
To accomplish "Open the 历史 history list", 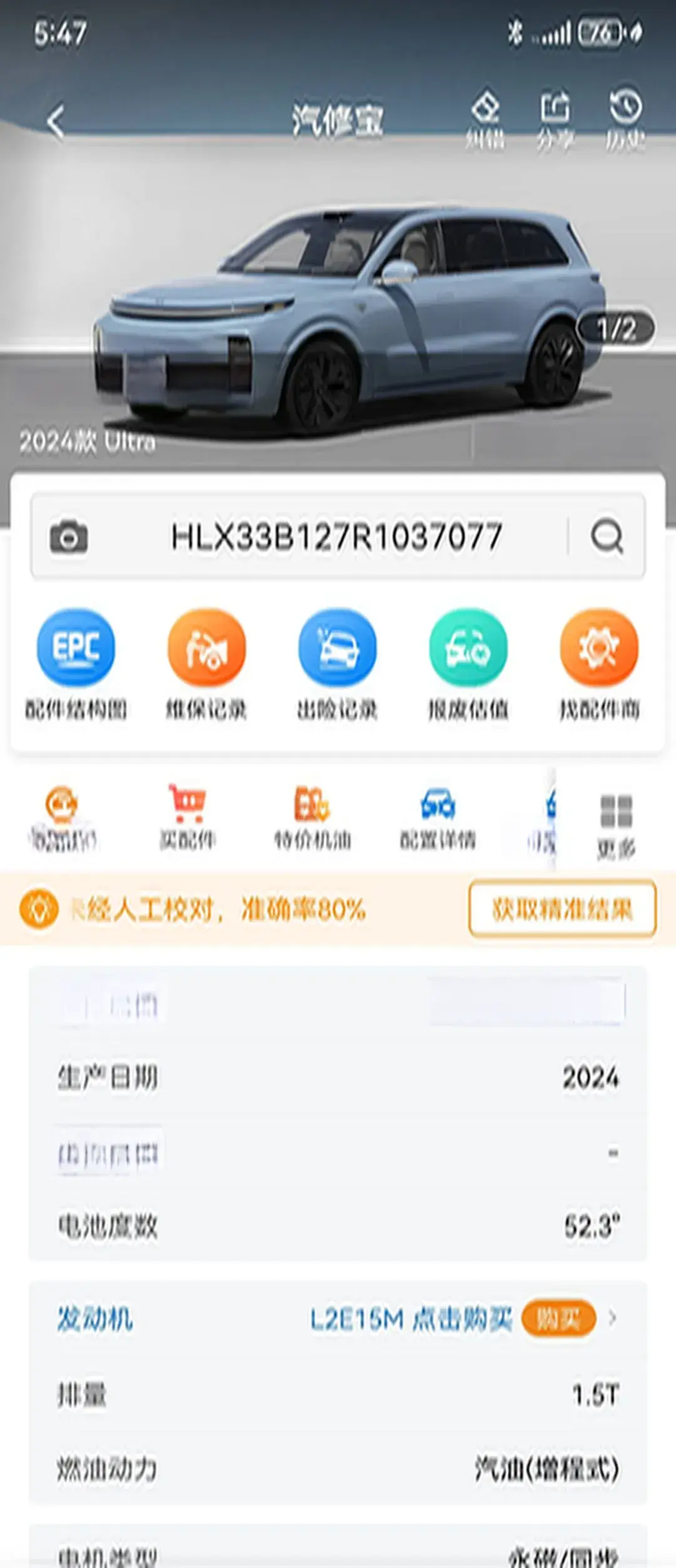I will (625, 120).
